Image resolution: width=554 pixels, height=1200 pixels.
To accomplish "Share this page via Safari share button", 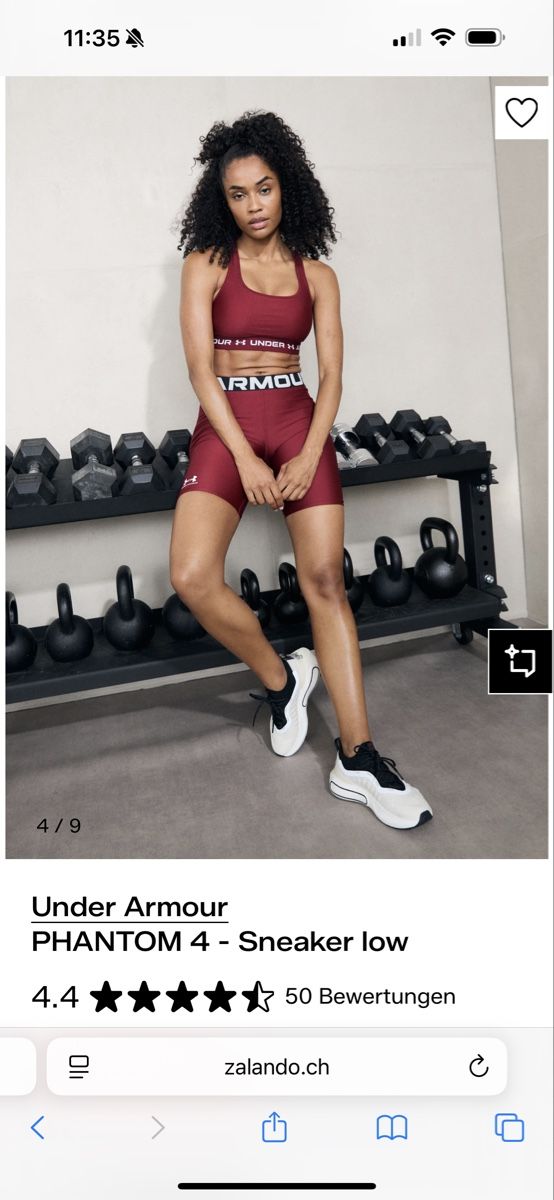I will [274, 1127].
